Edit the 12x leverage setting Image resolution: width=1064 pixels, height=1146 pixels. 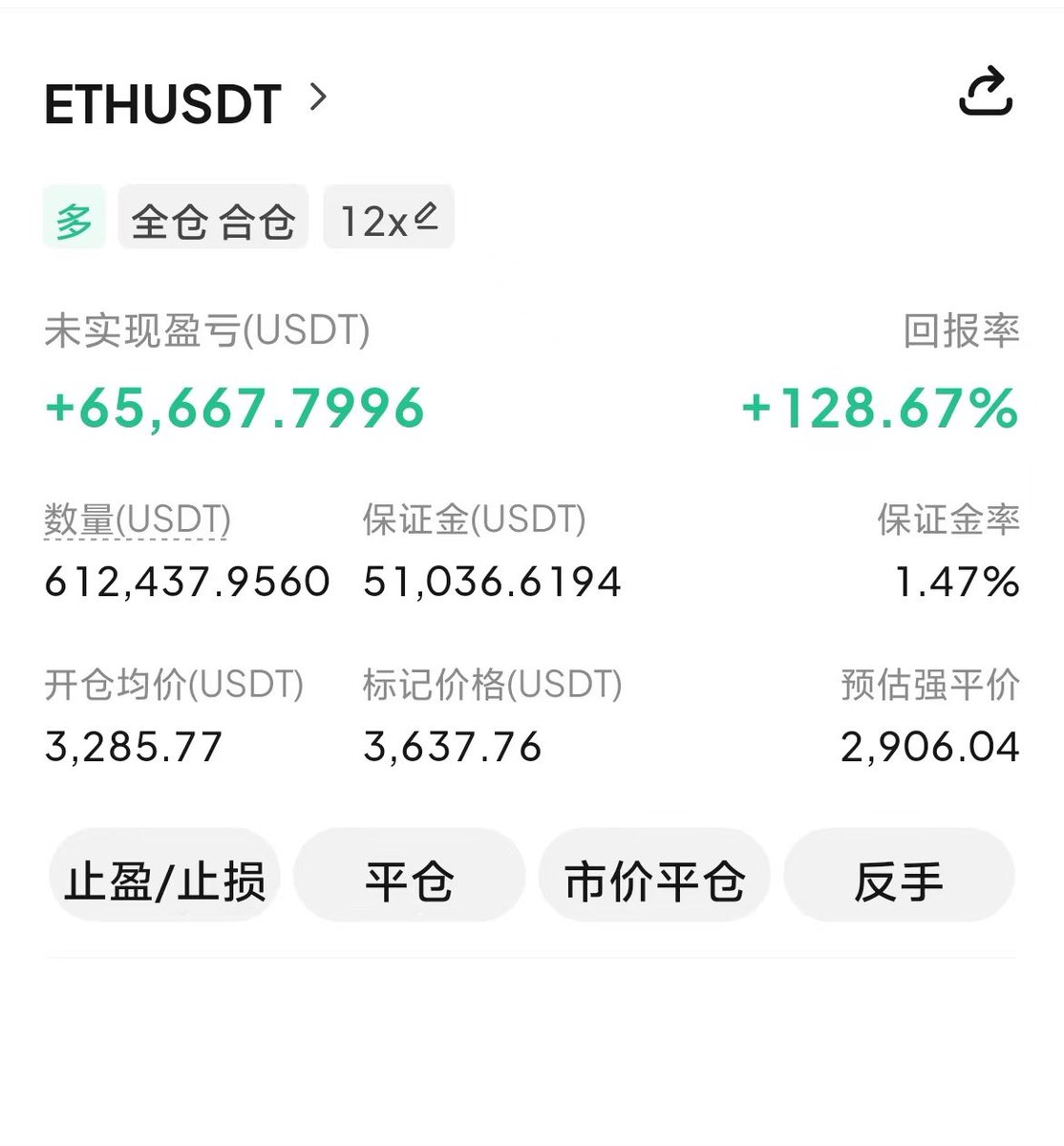[x=389, y=220]
